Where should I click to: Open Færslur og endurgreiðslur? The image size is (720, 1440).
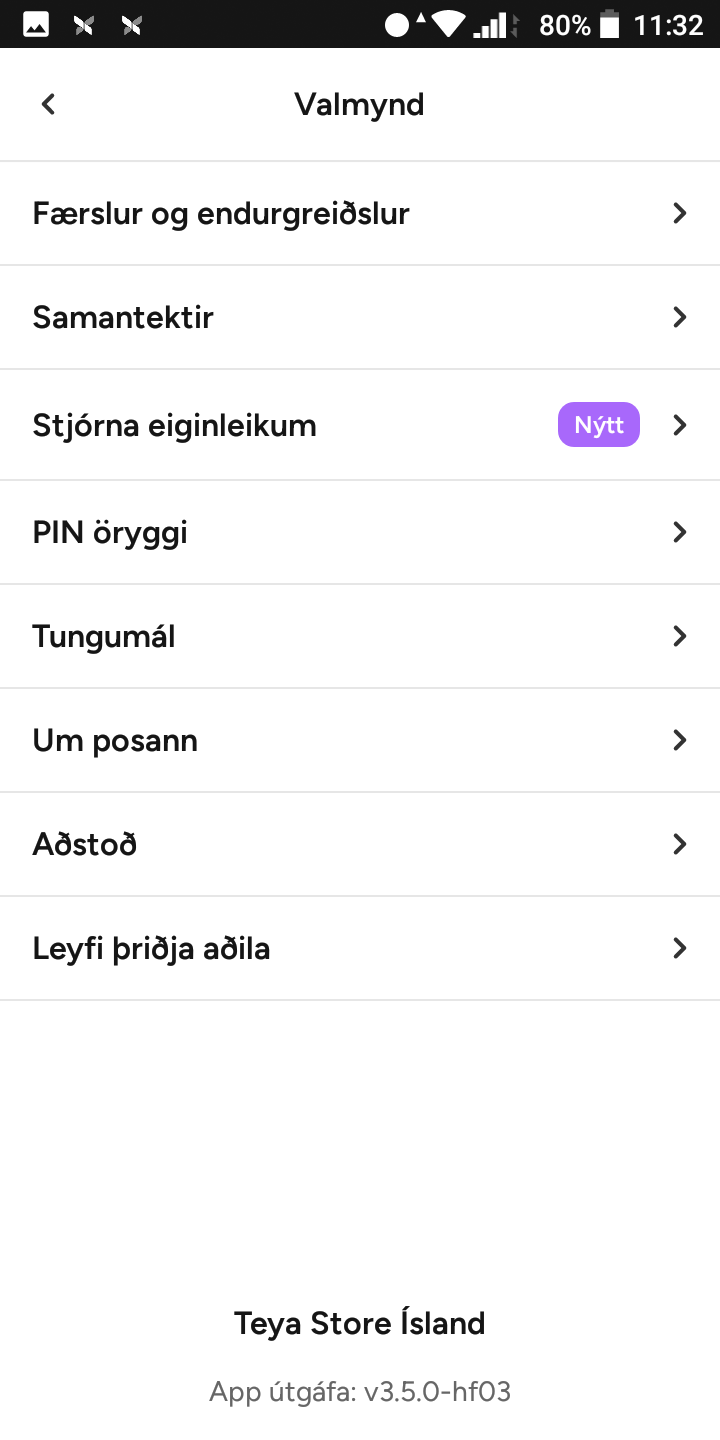coord(360,213)
